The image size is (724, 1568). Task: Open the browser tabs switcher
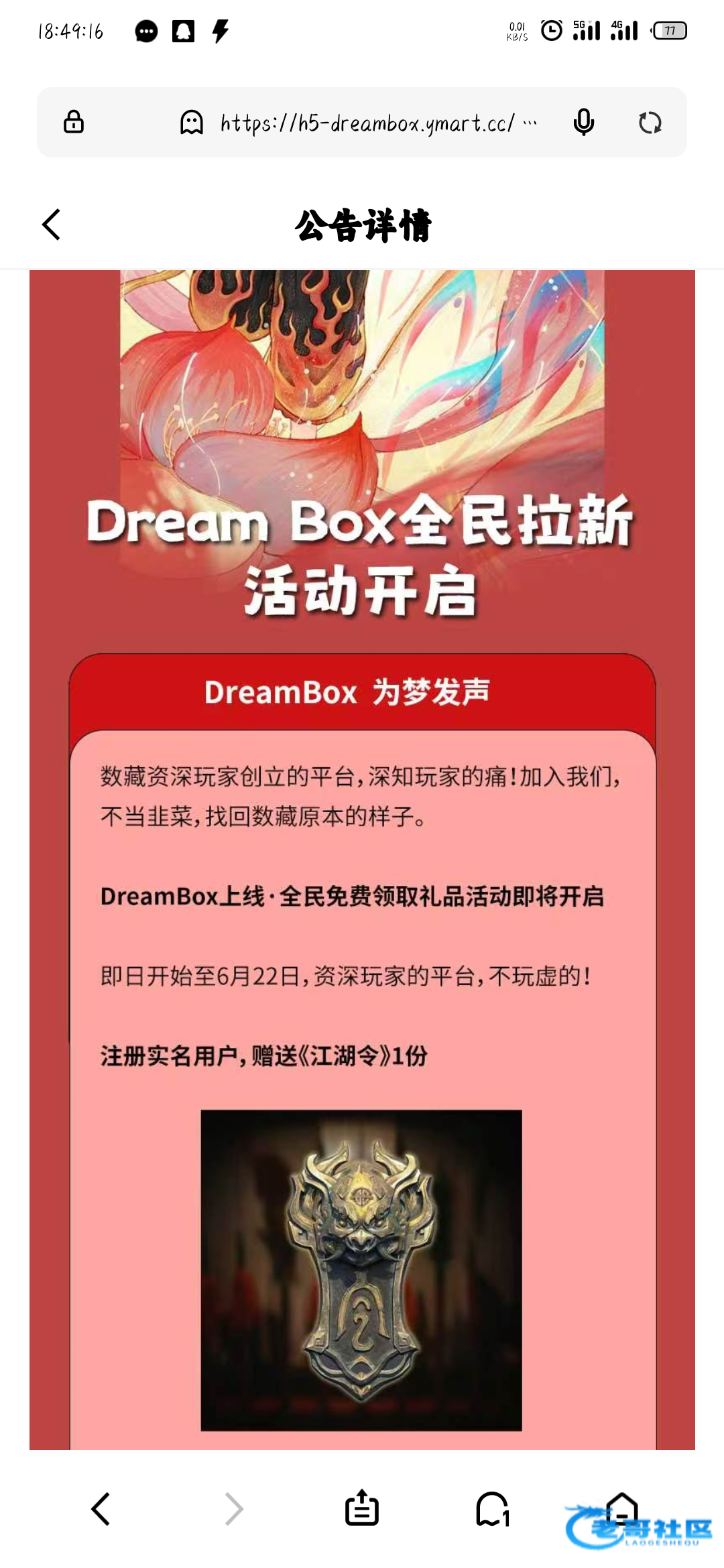pos(493,1509)
